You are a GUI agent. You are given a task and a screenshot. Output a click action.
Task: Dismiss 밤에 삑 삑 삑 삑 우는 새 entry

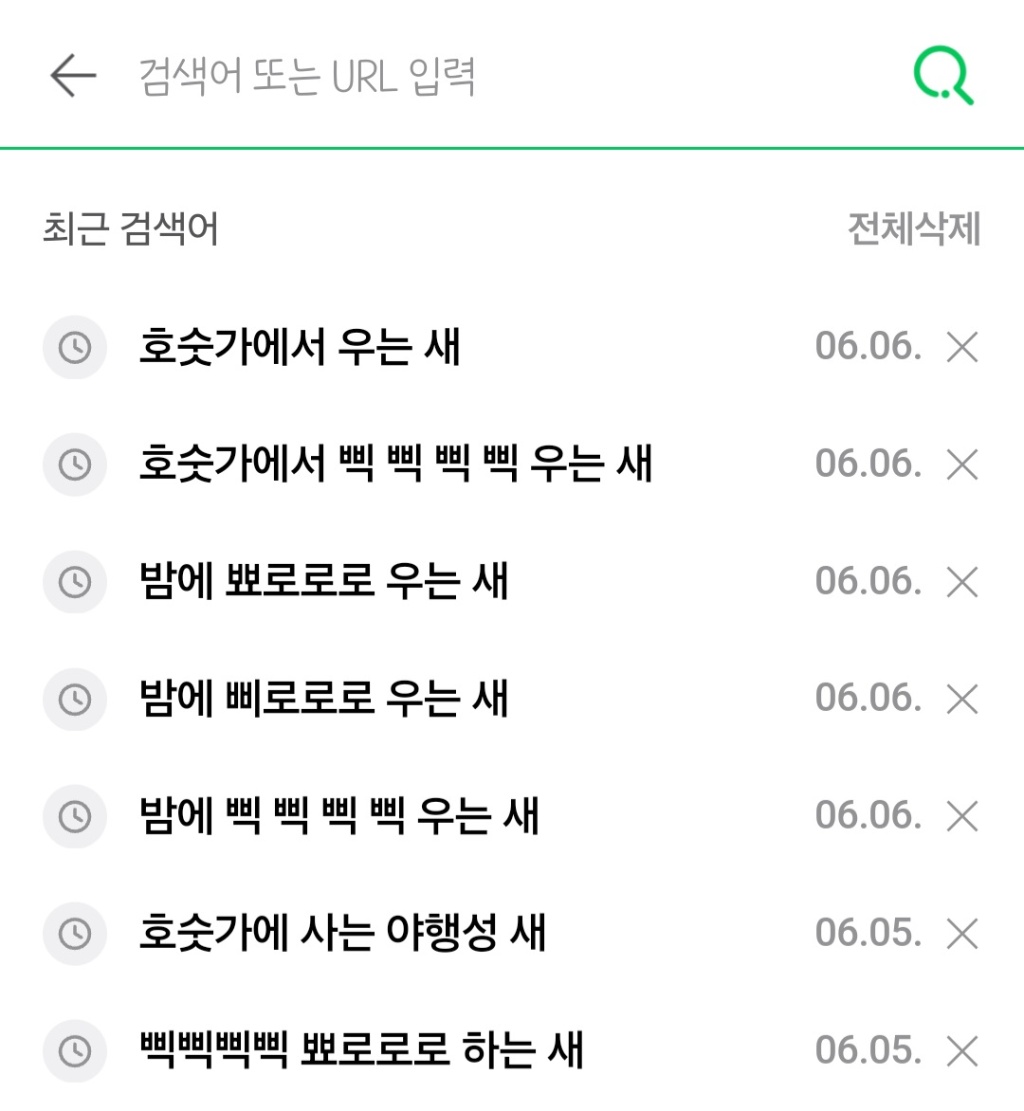[x=962, y=816]
